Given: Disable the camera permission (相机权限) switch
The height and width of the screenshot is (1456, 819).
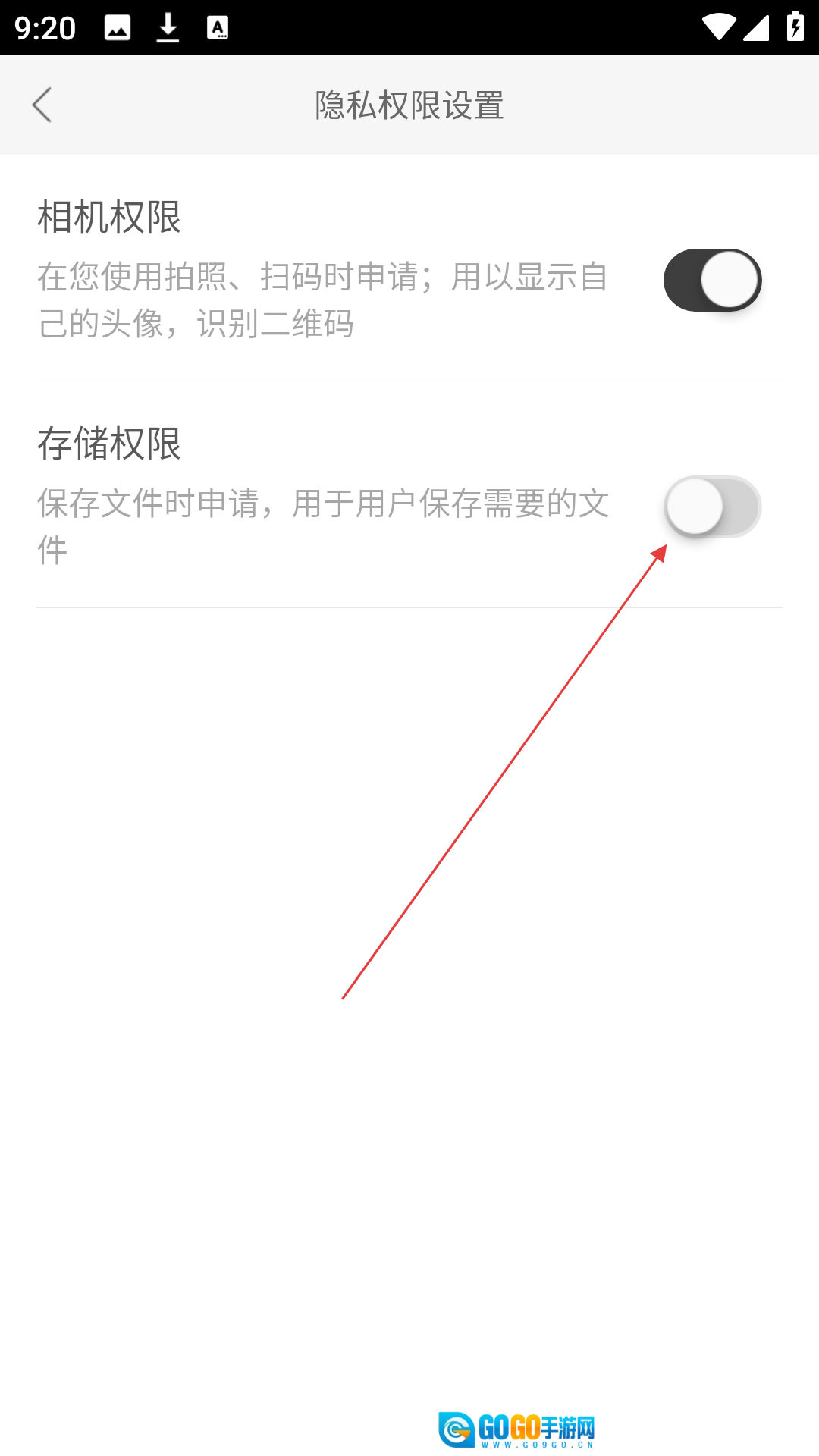Looking at the screenshot, I should [712, 280].
